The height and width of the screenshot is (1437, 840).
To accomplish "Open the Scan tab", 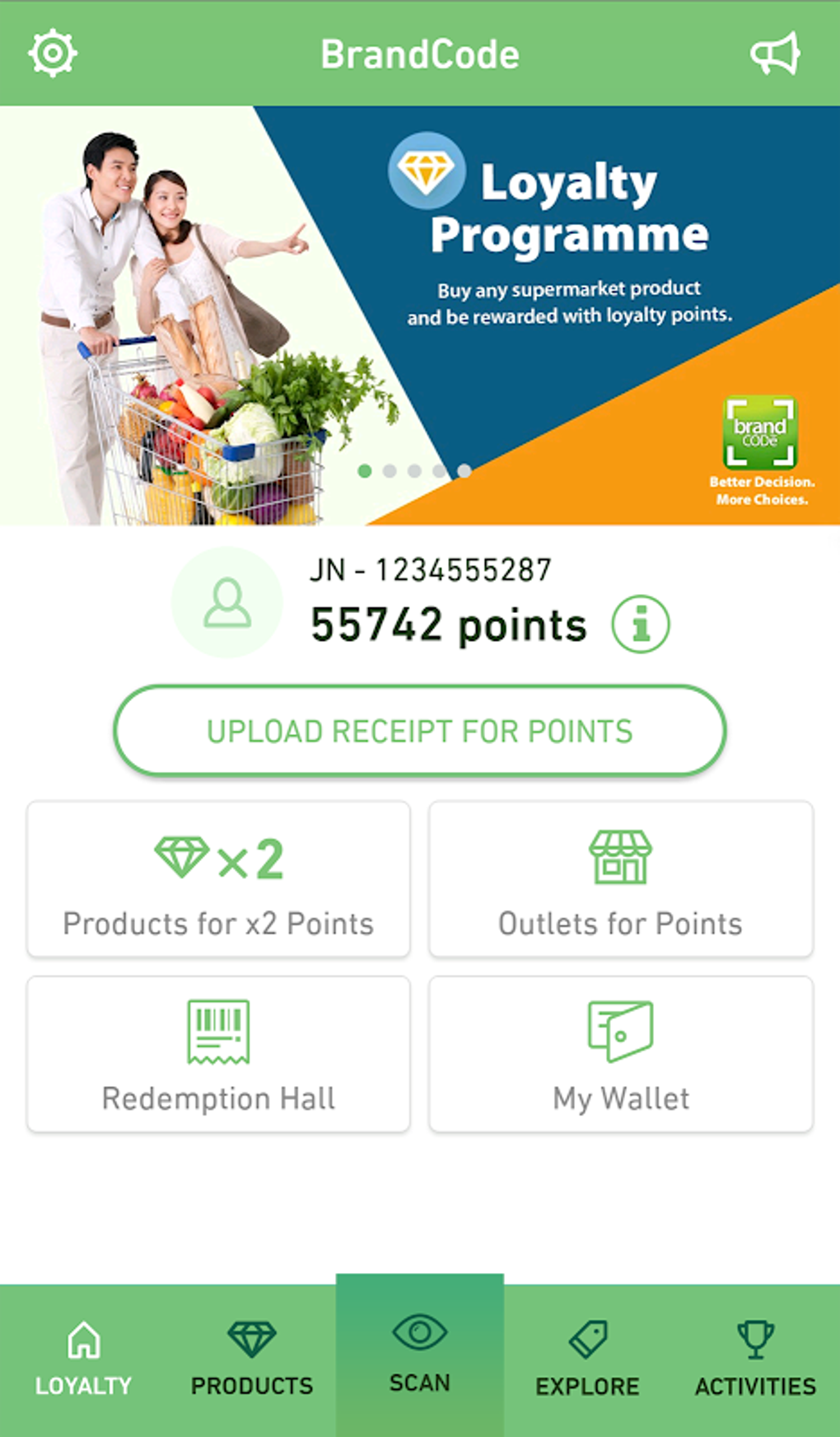I will point(420,1355).
